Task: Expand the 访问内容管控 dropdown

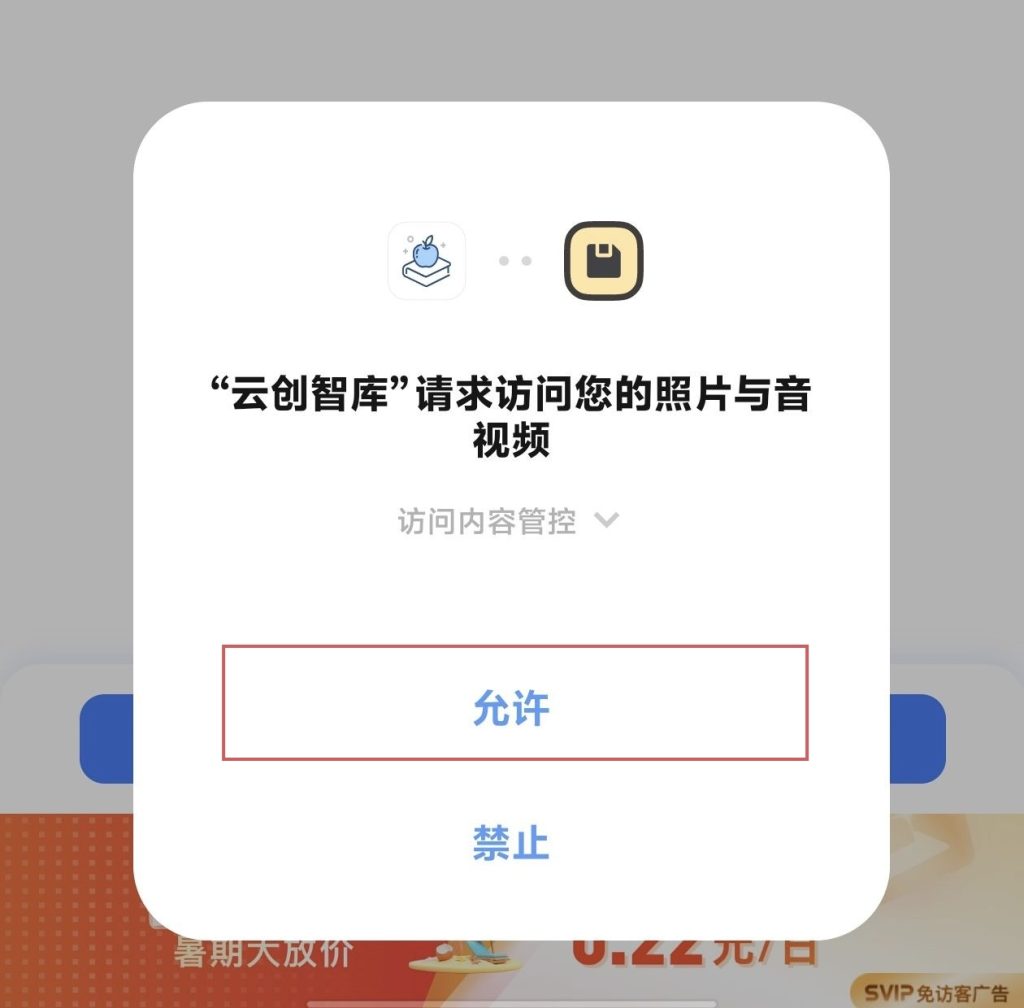Action: click(x=510, y=521)
